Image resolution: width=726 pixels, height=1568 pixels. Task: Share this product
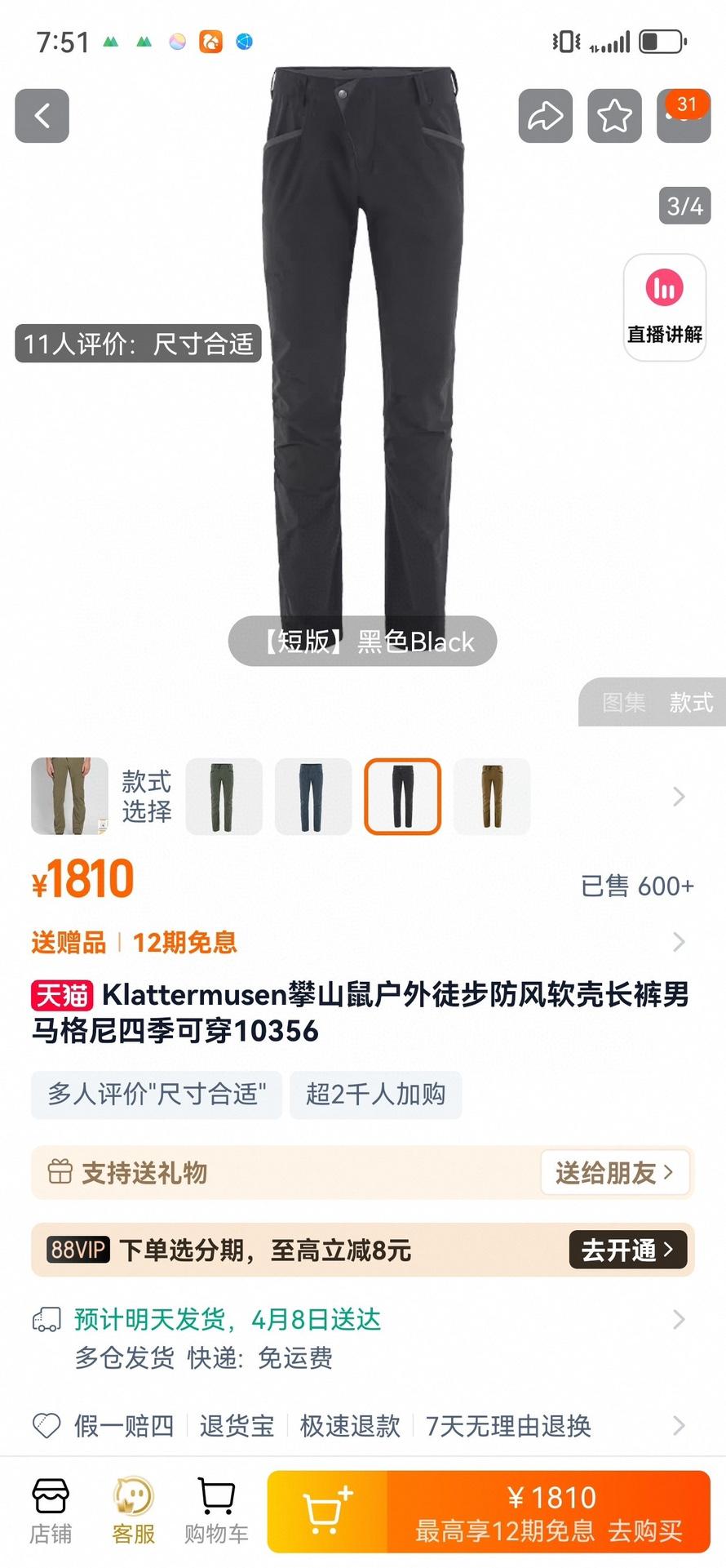pos(545,116)
